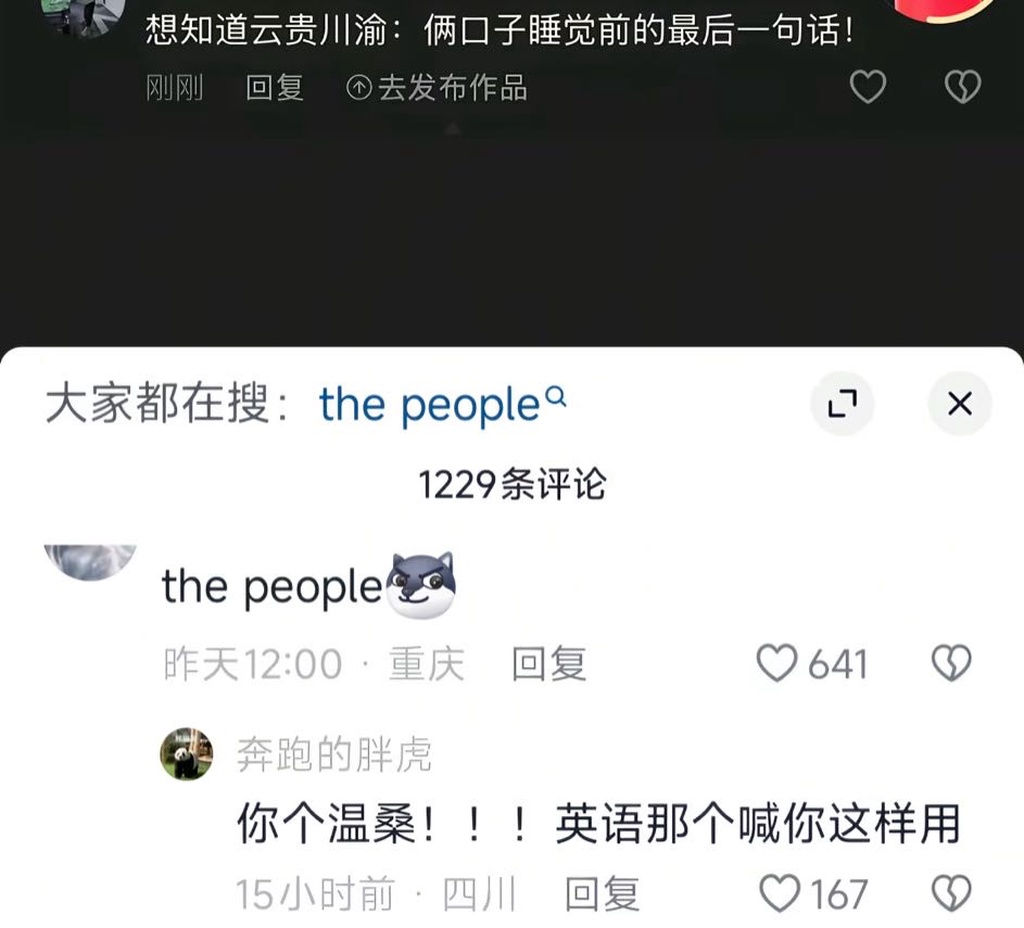Dislike the "the people" comment
Viewport: 1024px width, 928px height.
950,663
